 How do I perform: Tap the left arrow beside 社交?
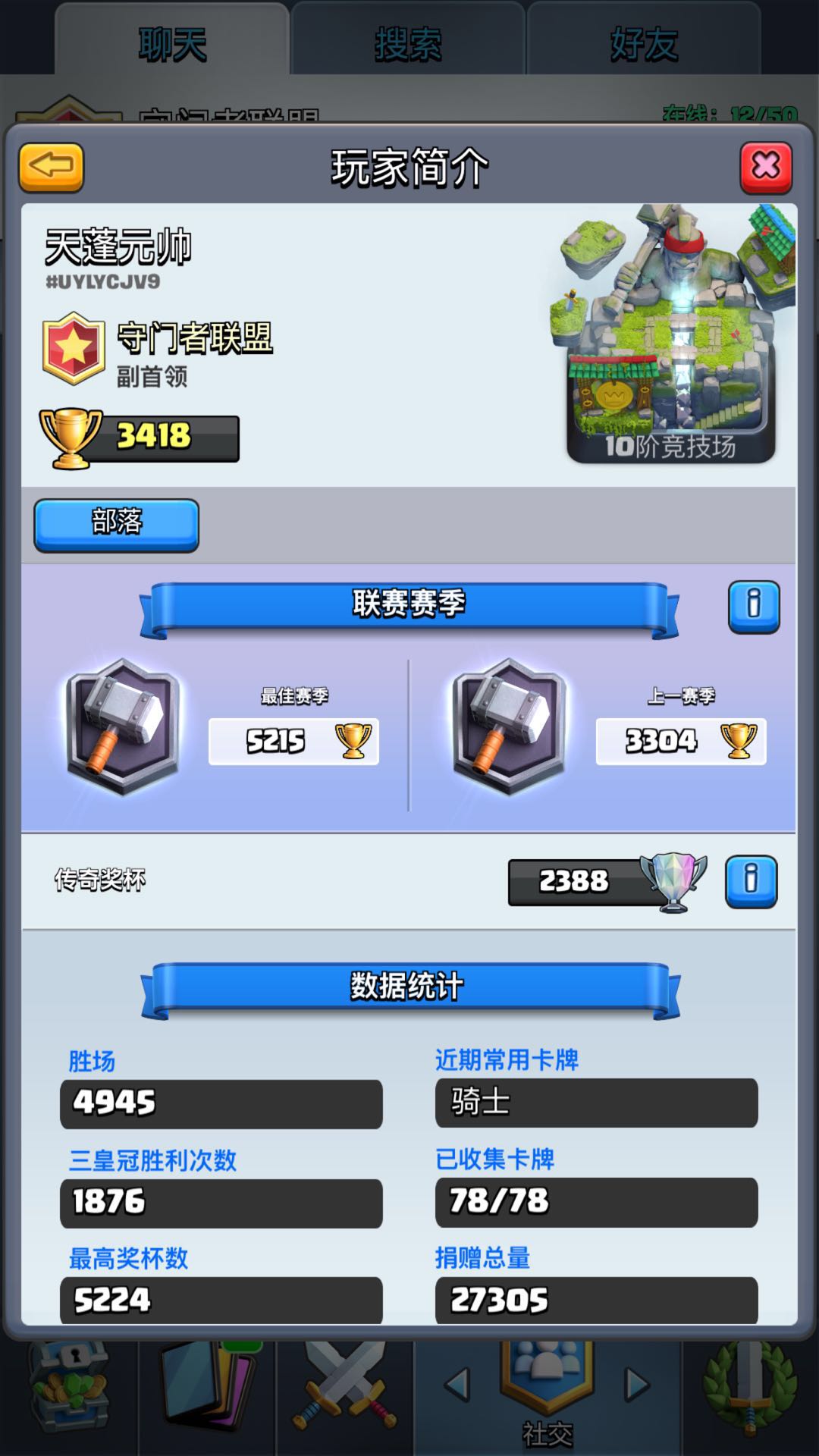[x=457, y=1385]
